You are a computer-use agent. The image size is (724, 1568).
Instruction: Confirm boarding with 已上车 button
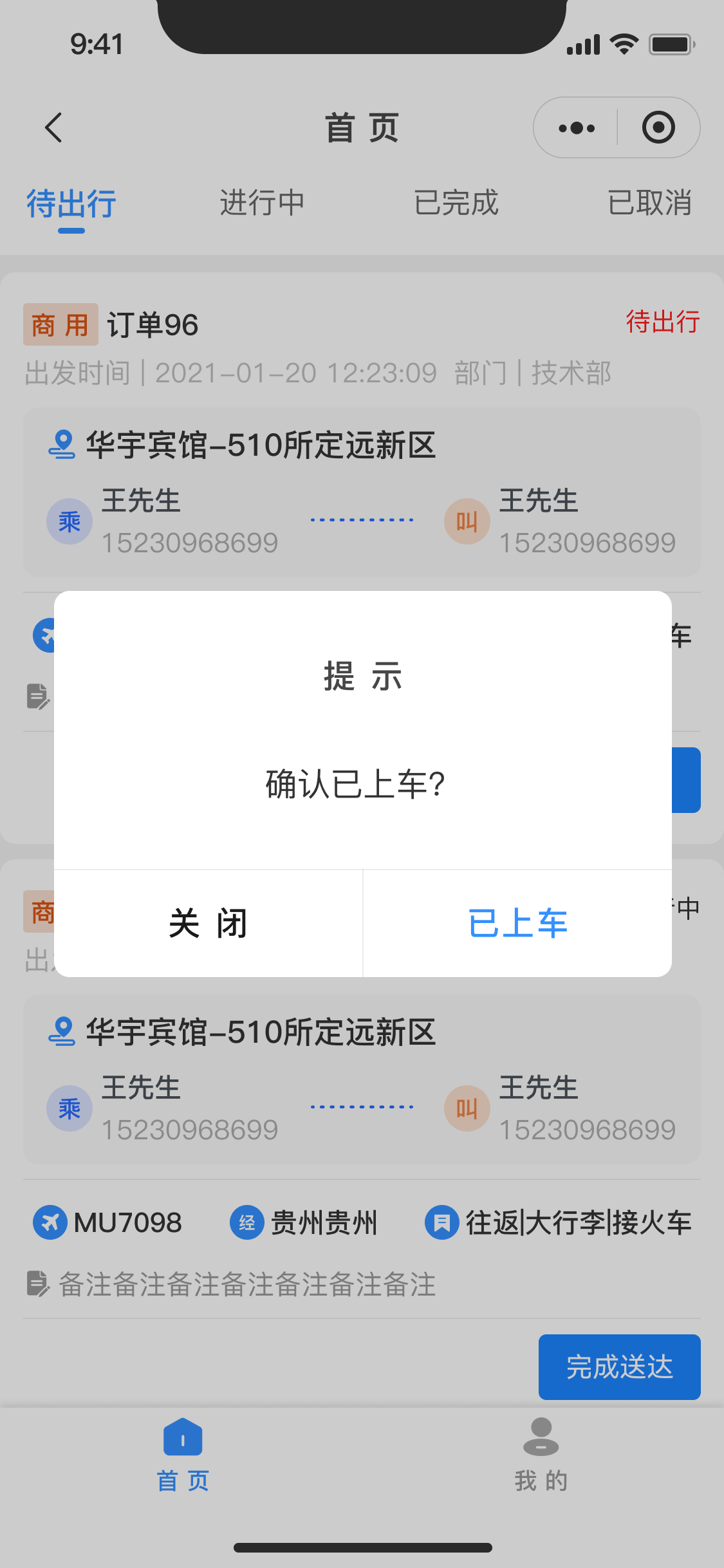(517, 923)
